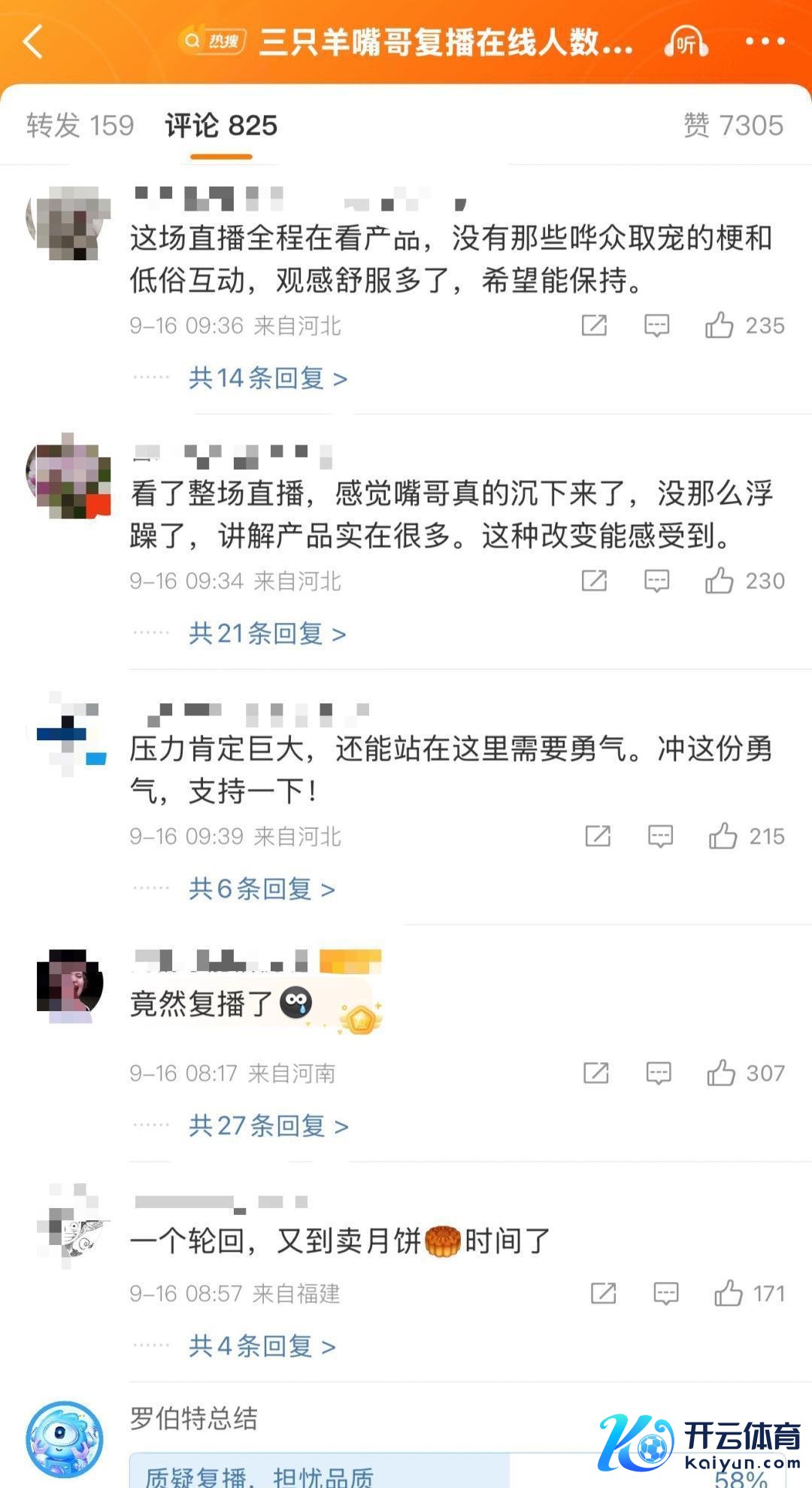
Task: Select the 评论 825 tab
Action: (221, 126)
